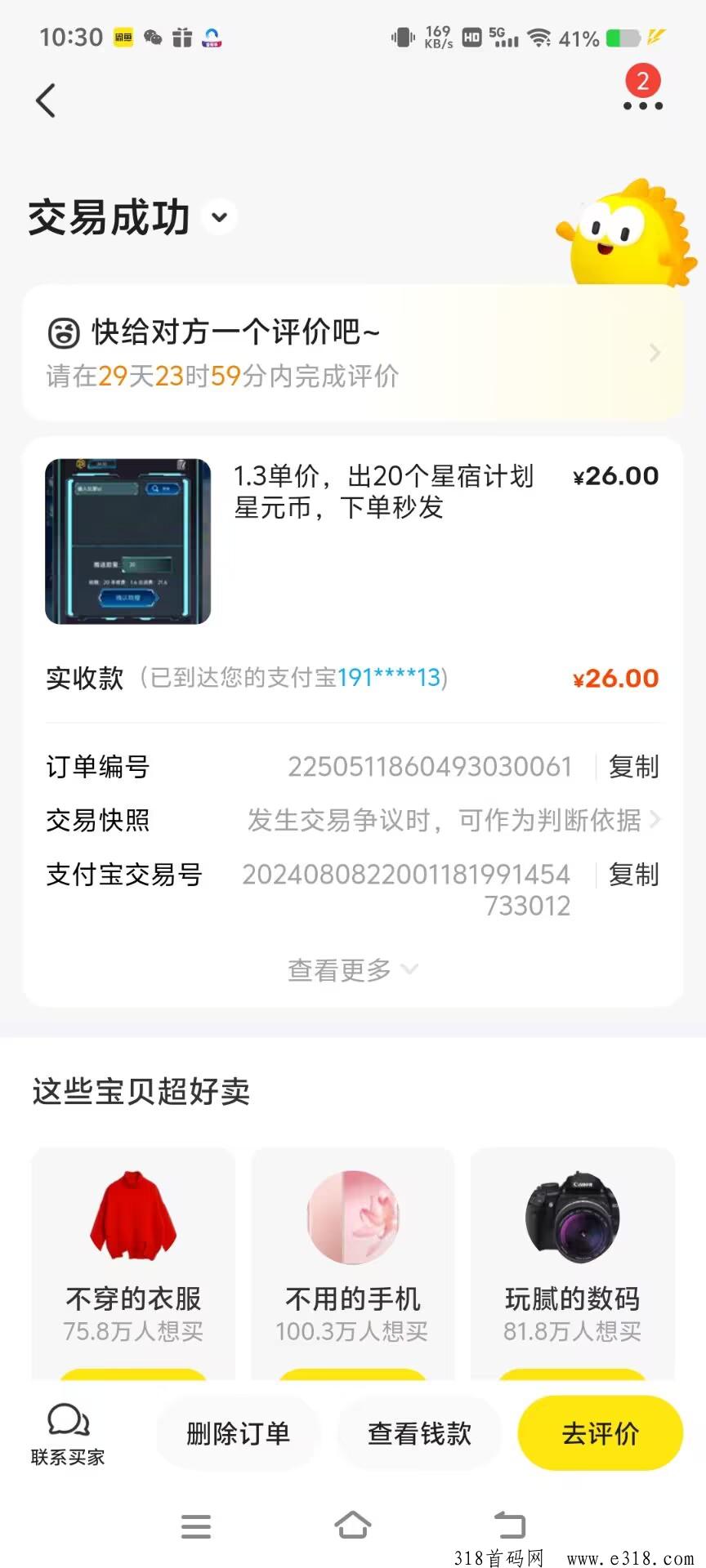Copy the 支付宝交易号 transaction number
This screenshot has width=706, height=1568.
point(633,875)
